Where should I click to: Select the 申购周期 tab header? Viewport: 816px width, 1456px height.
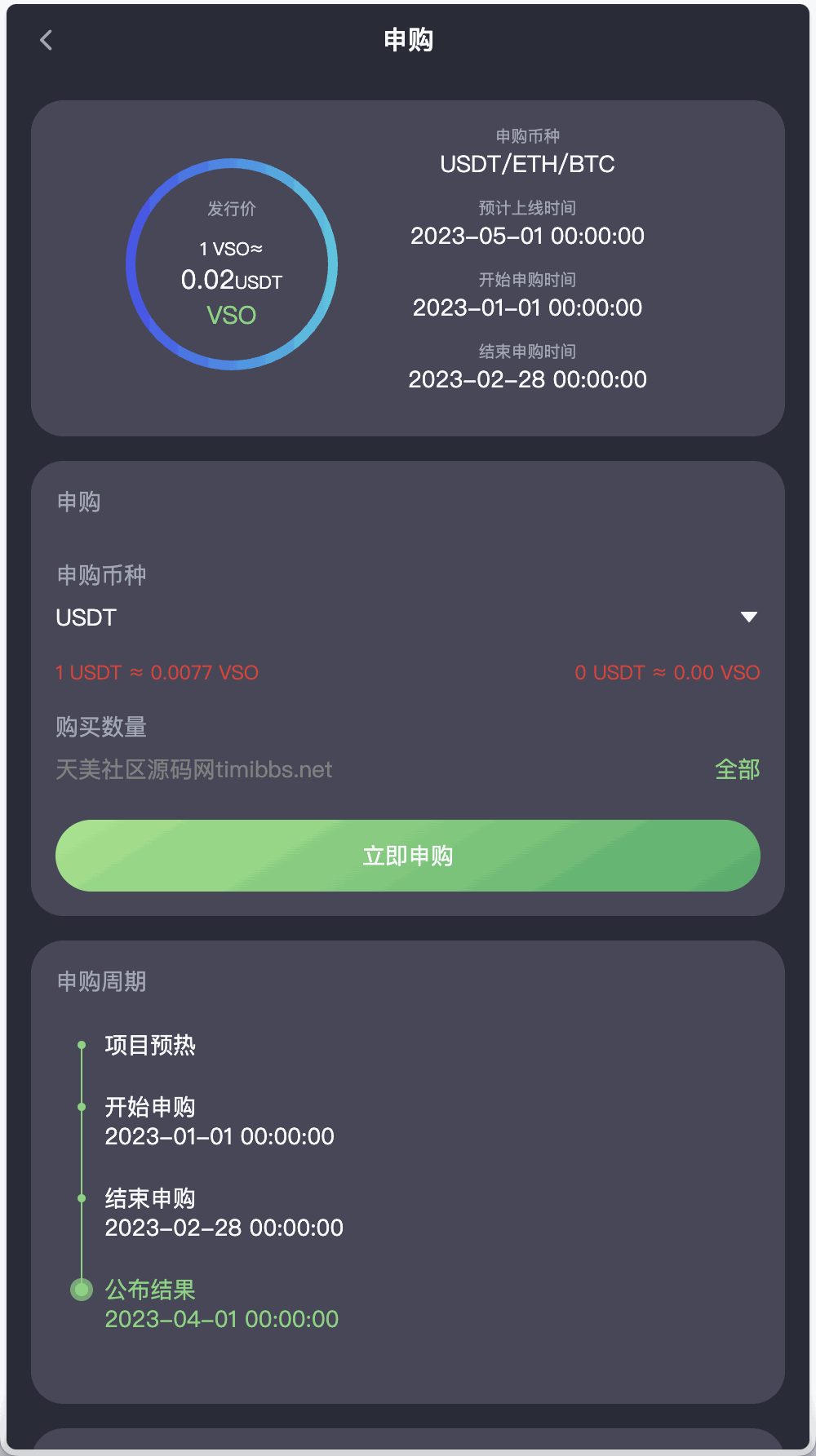(101, 982)
